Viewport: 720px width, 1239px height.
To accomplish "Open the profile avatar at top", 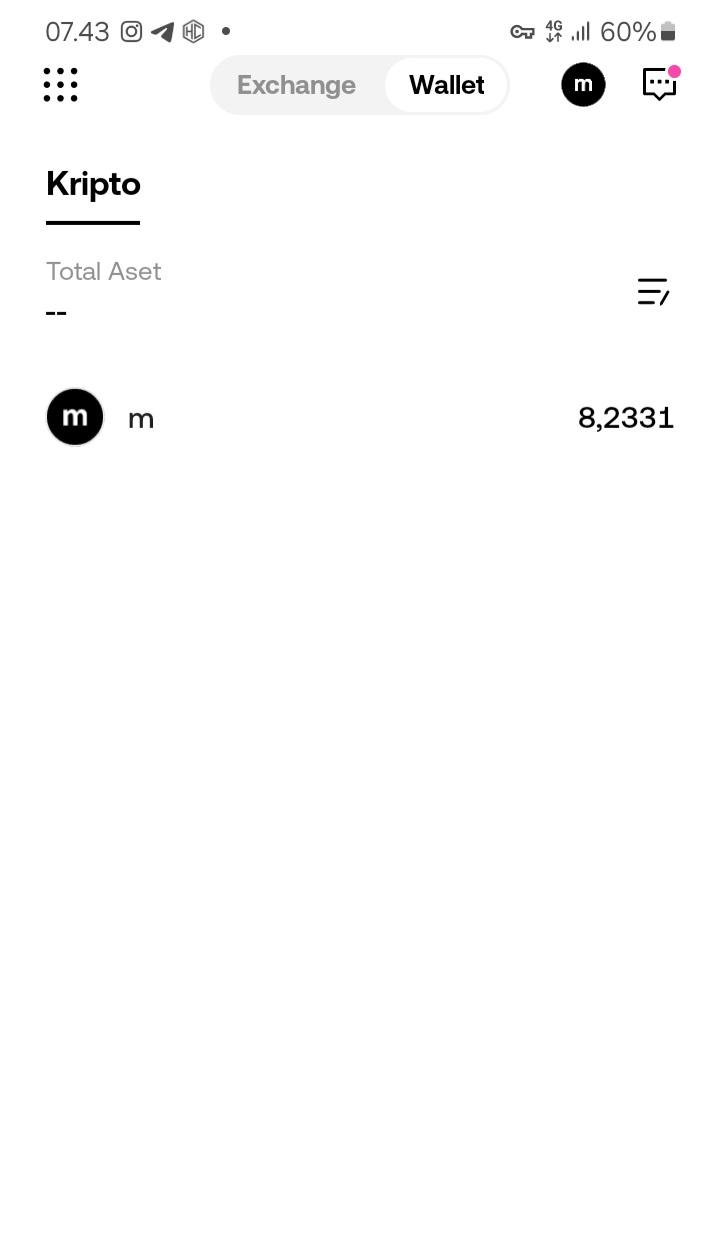I will (x=583, y=85).
